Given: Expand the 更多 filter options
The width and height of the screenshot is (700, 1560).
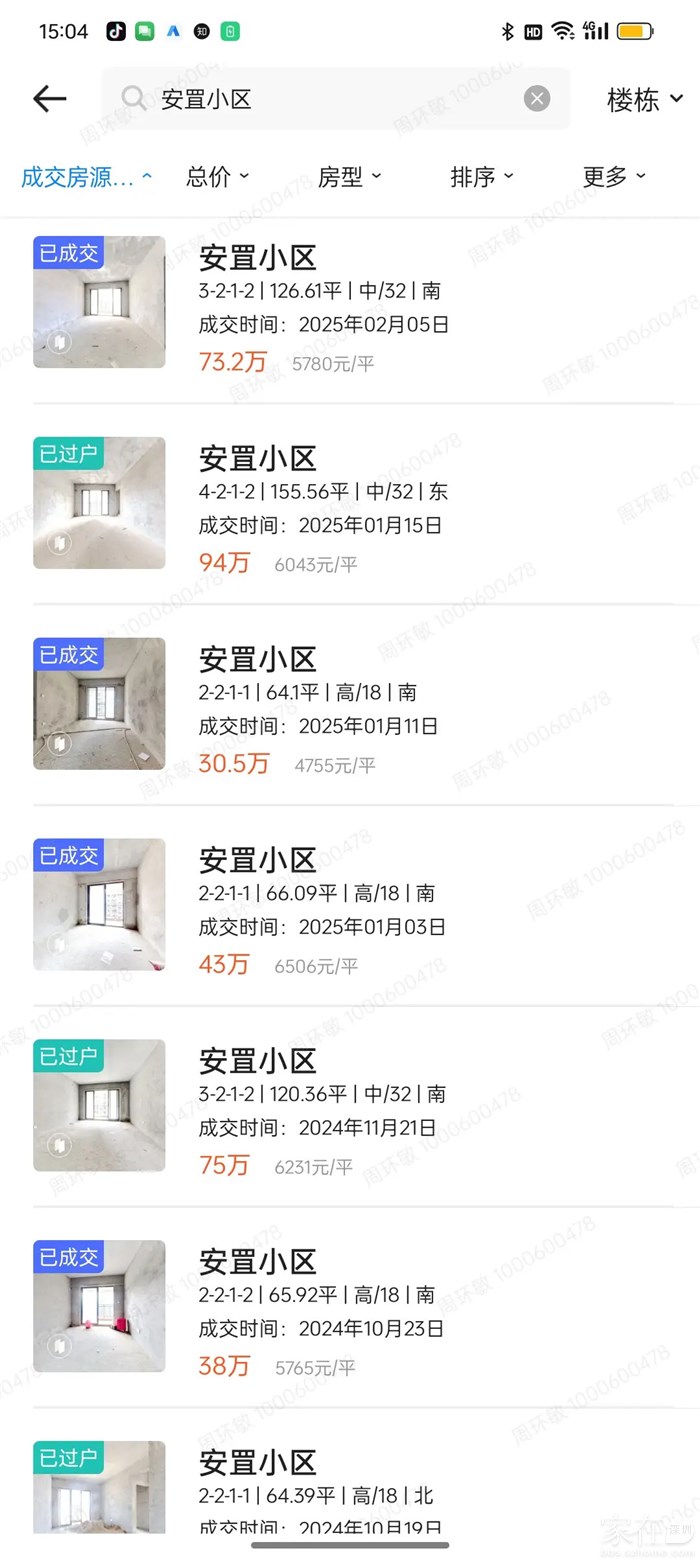Looking at the screenshot, I should (x=613, y=177).
